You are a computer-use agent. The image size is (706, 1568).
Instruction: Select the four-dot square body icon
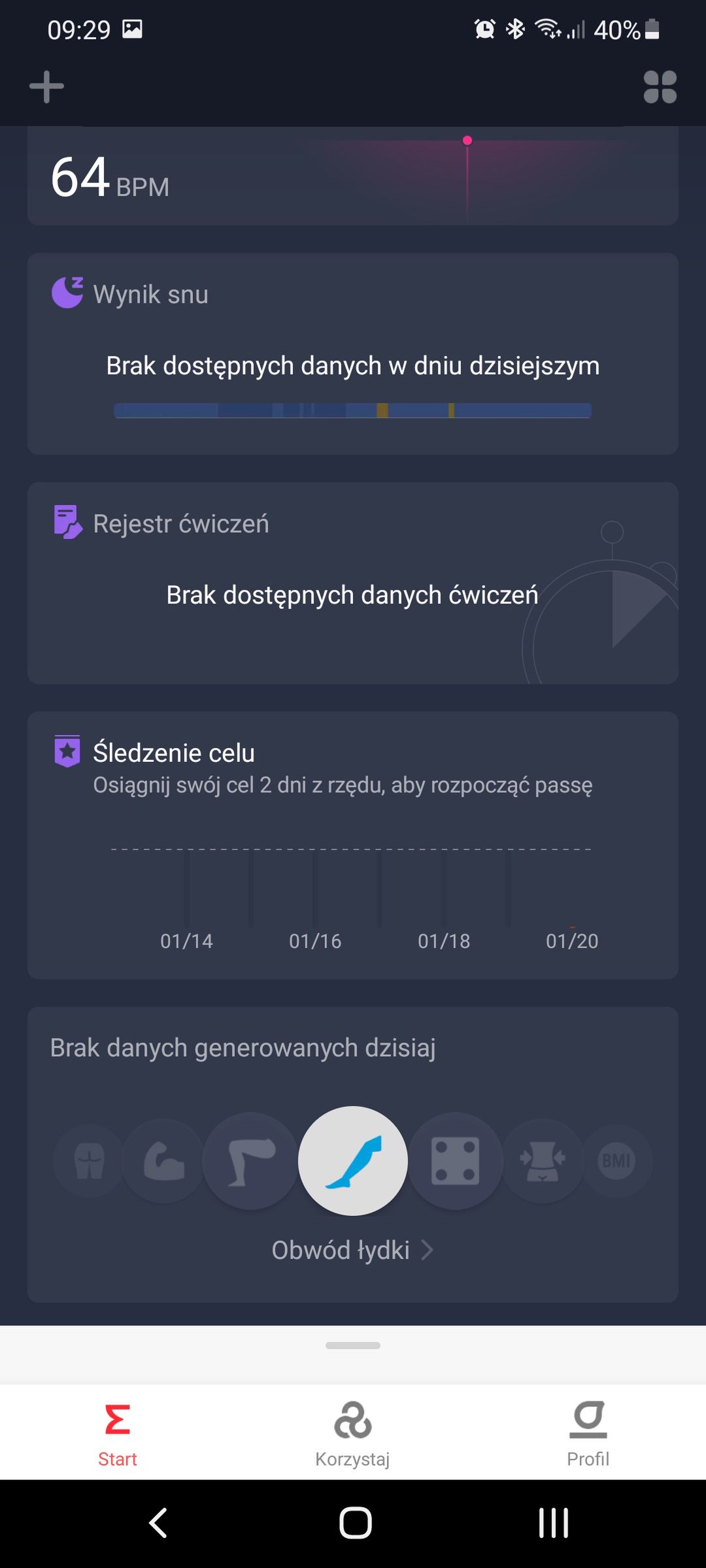pyautogui.click(x=456, y=1161)
